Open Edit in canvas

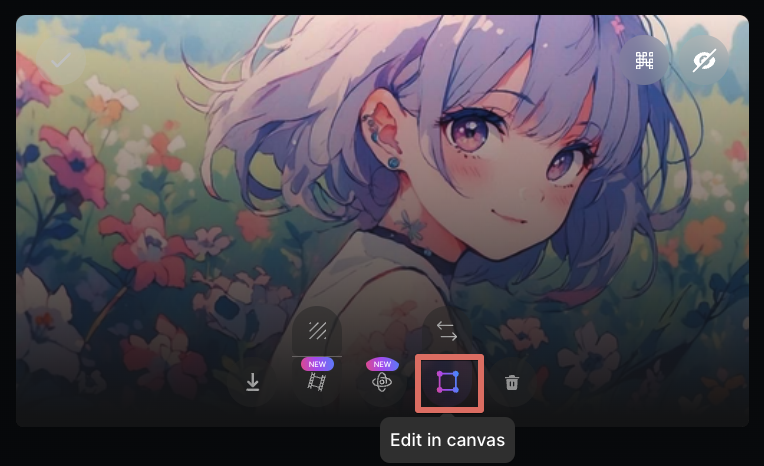coord(448,382)
